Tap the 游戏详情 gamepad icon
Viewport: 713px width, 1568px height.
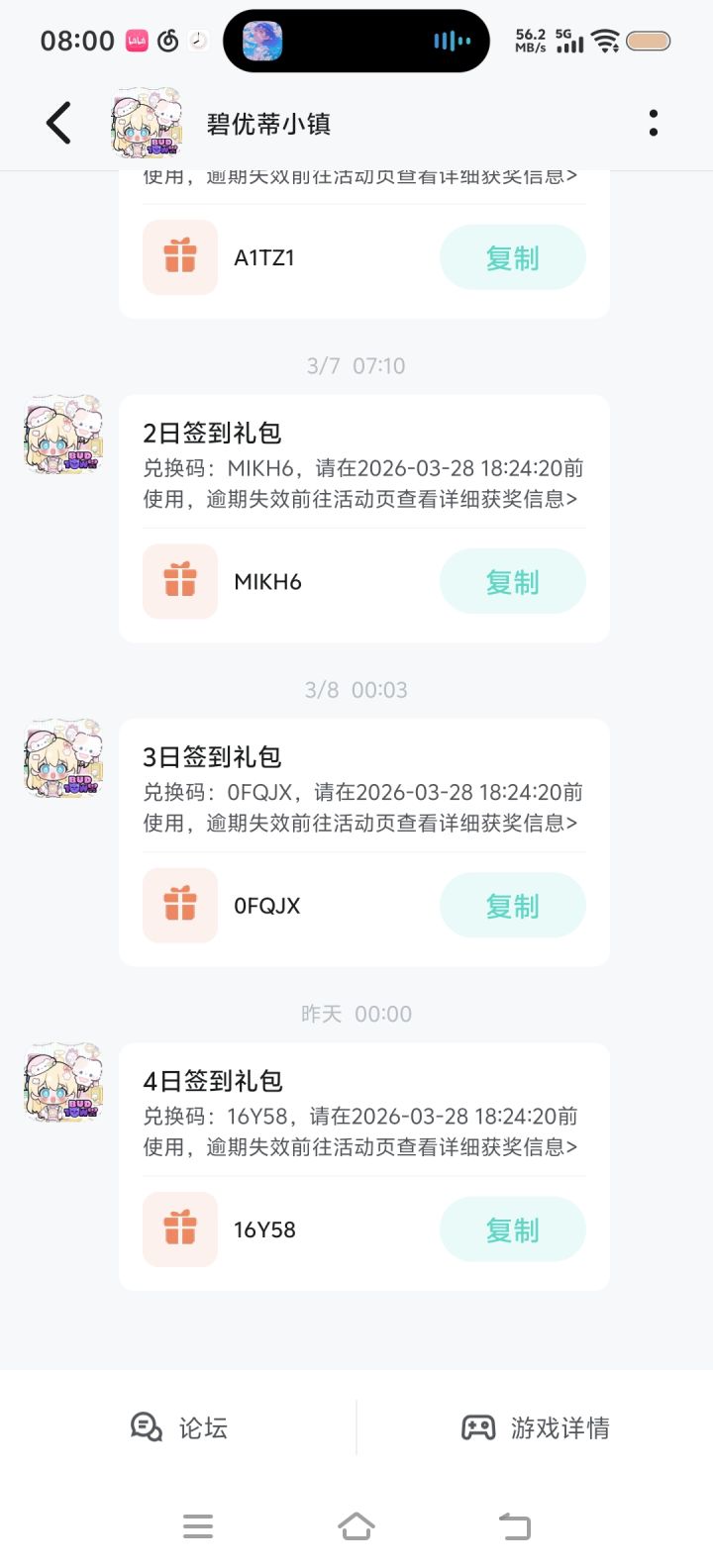479,1427
